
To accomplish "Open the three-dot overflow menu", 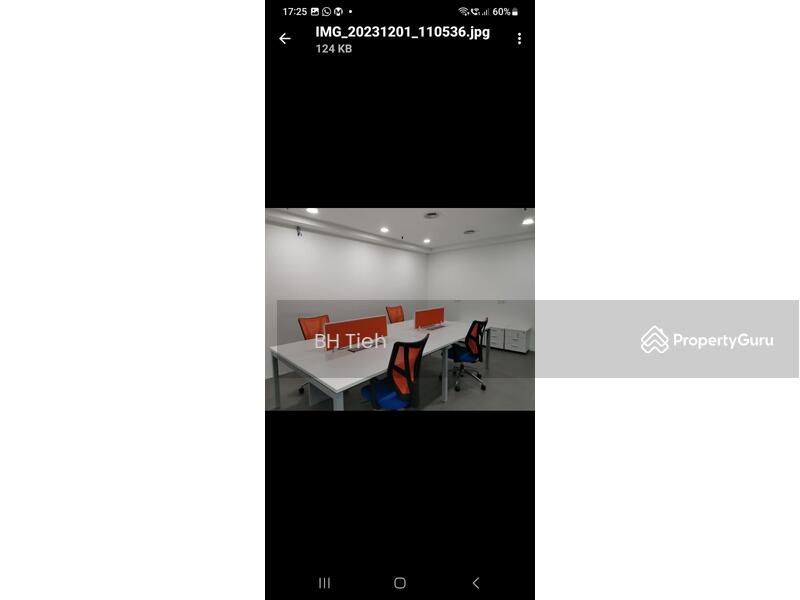I will (x=519, y=39).
